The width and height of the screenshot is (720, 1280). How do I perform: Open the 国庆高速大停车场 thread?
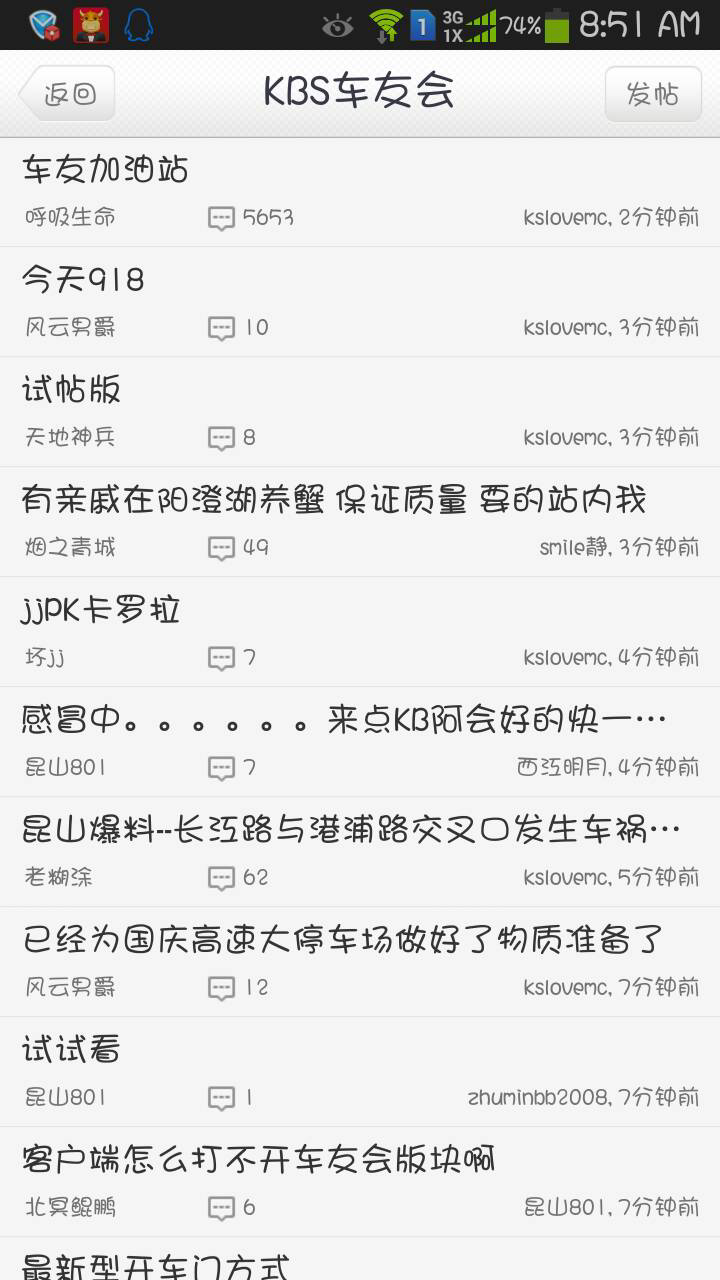[360, 962]
